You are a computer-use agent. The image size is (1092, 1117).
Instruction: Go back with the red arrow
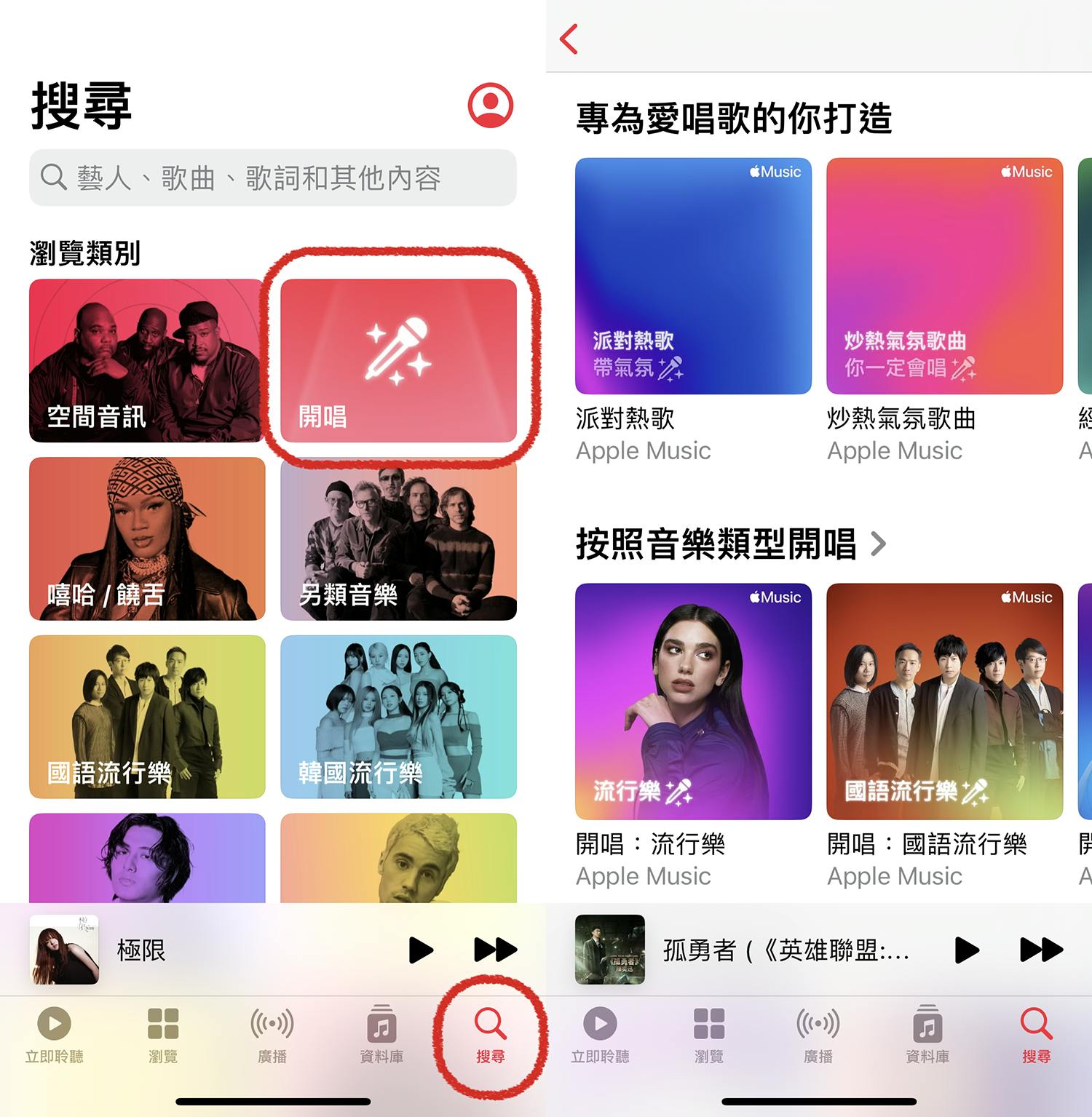coord(569,39)
